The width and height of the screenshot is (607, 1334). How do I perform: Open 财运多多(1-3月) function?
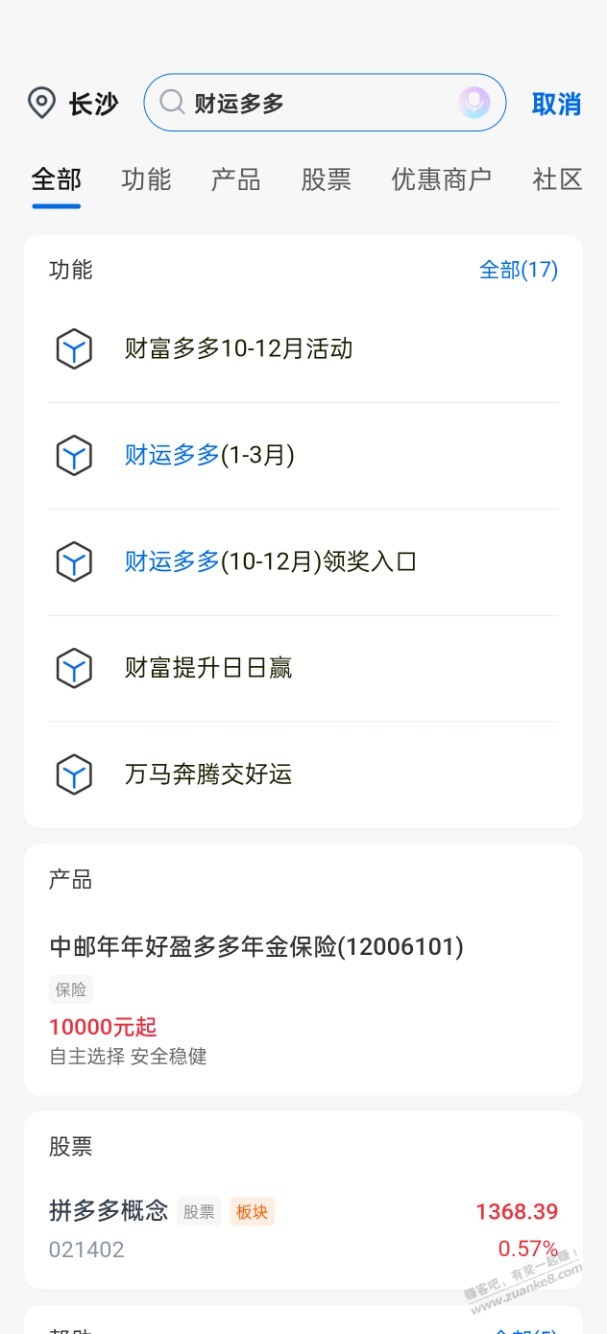(209, 456)
